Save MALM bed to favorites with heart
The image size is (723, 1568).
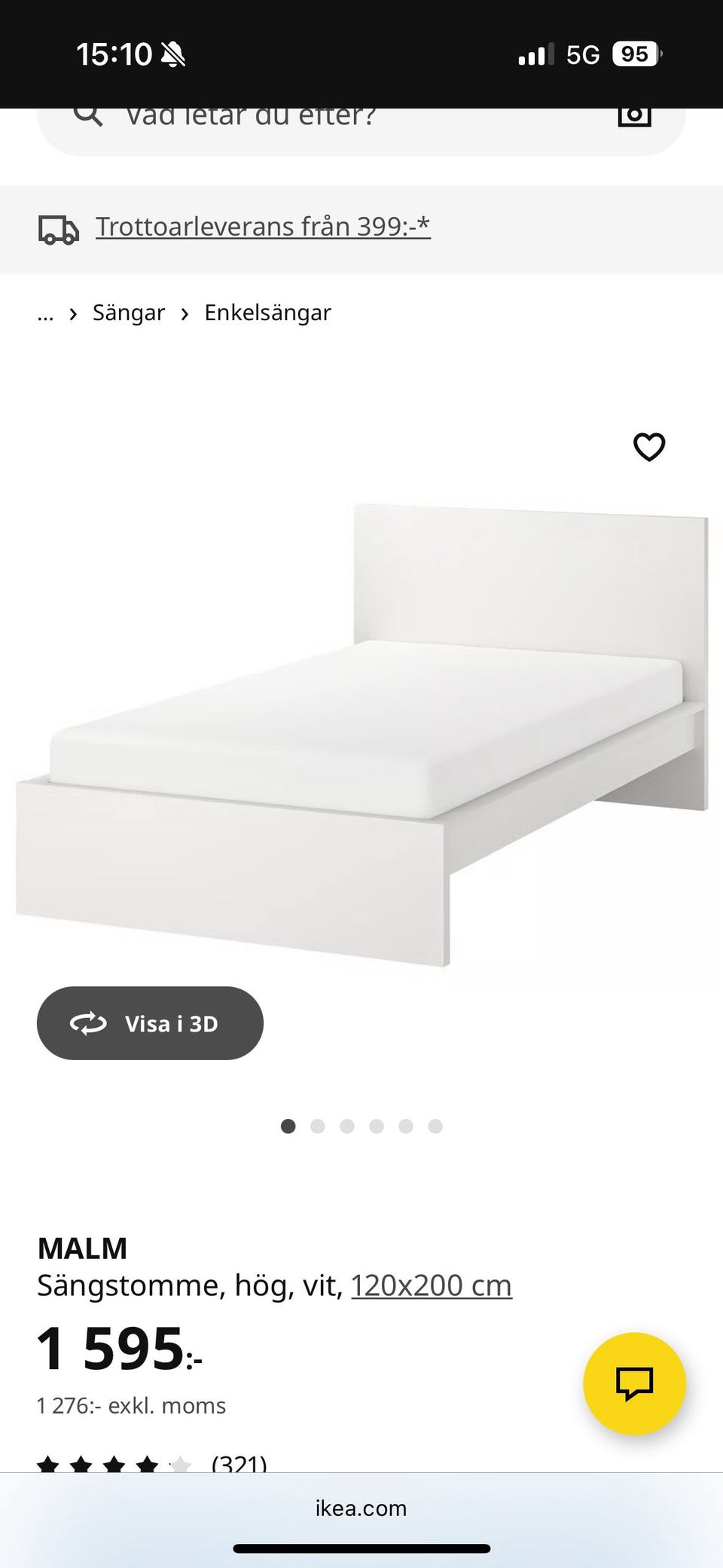pyautogui.click(x=649, y=447)
